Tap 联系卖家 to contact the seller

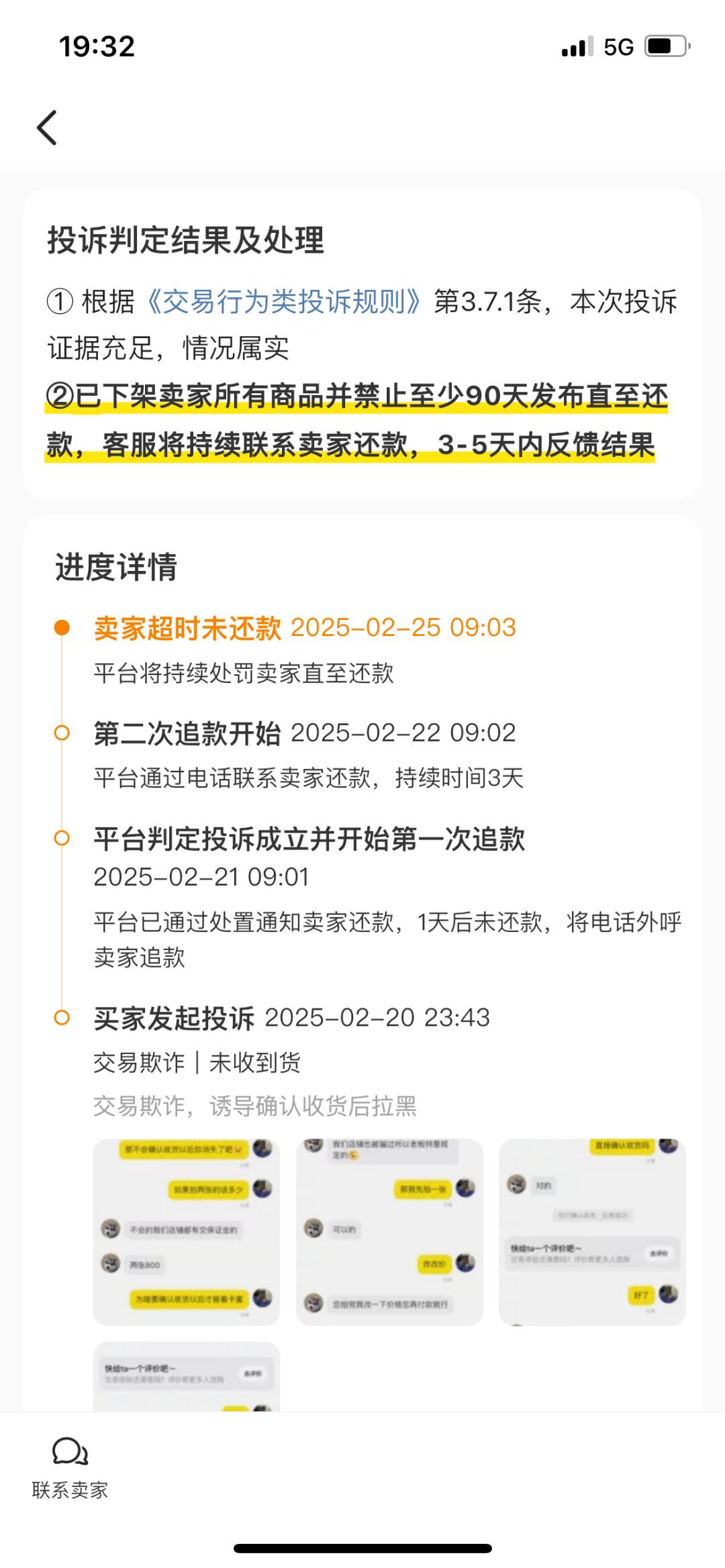pyautogui.click(x=70, y=1469)
